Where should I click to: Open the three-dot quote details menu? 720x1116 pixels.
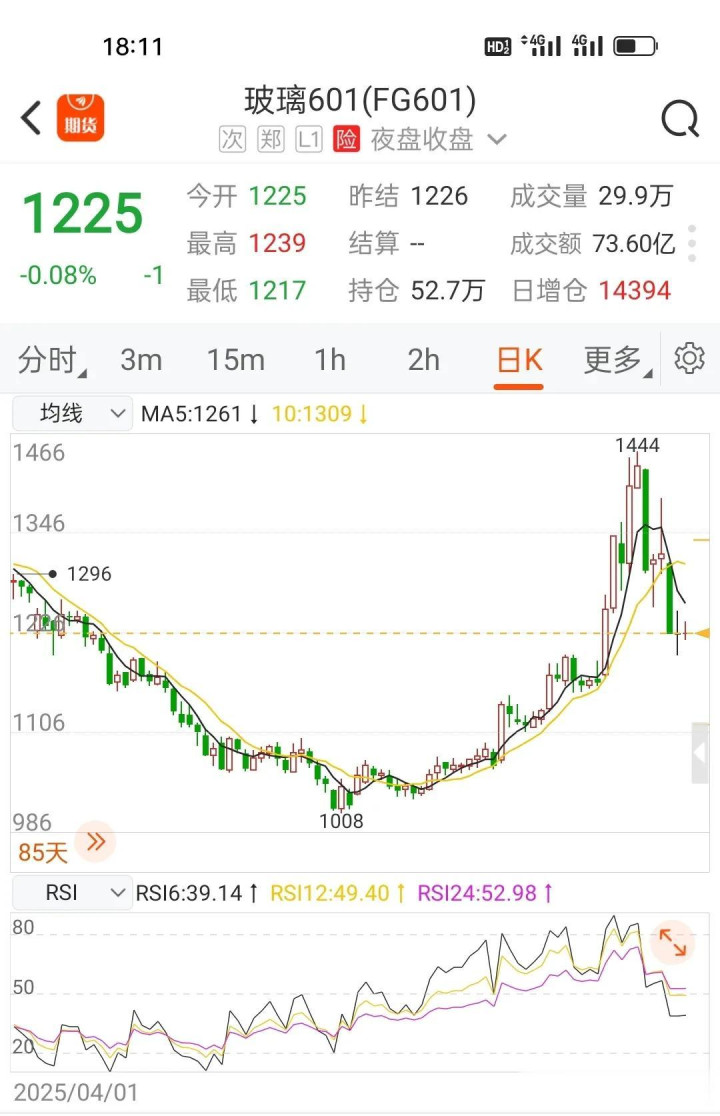tap(692, 243)
